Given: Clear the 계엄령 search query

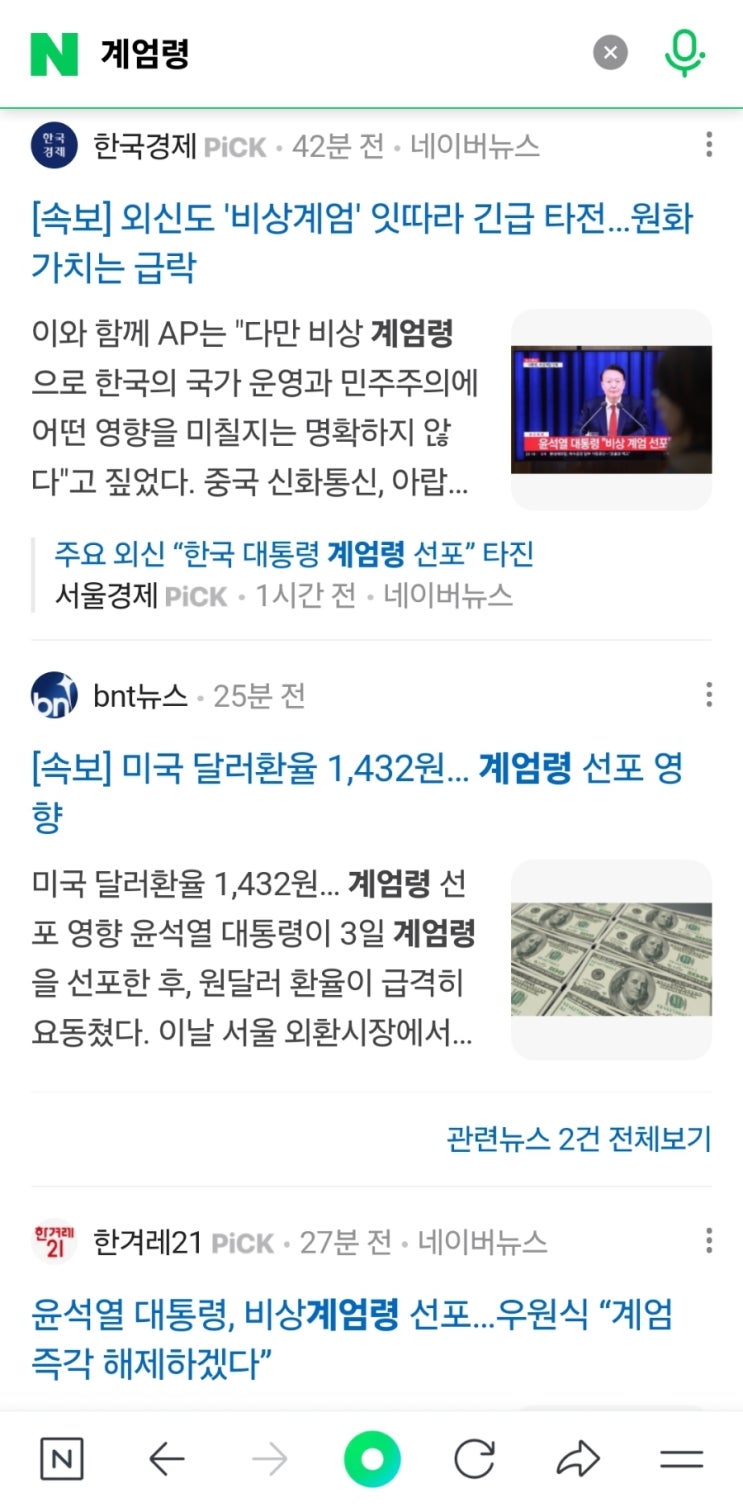Looking at the screenshot, I should pyautogui.click(x=610, y=53).
